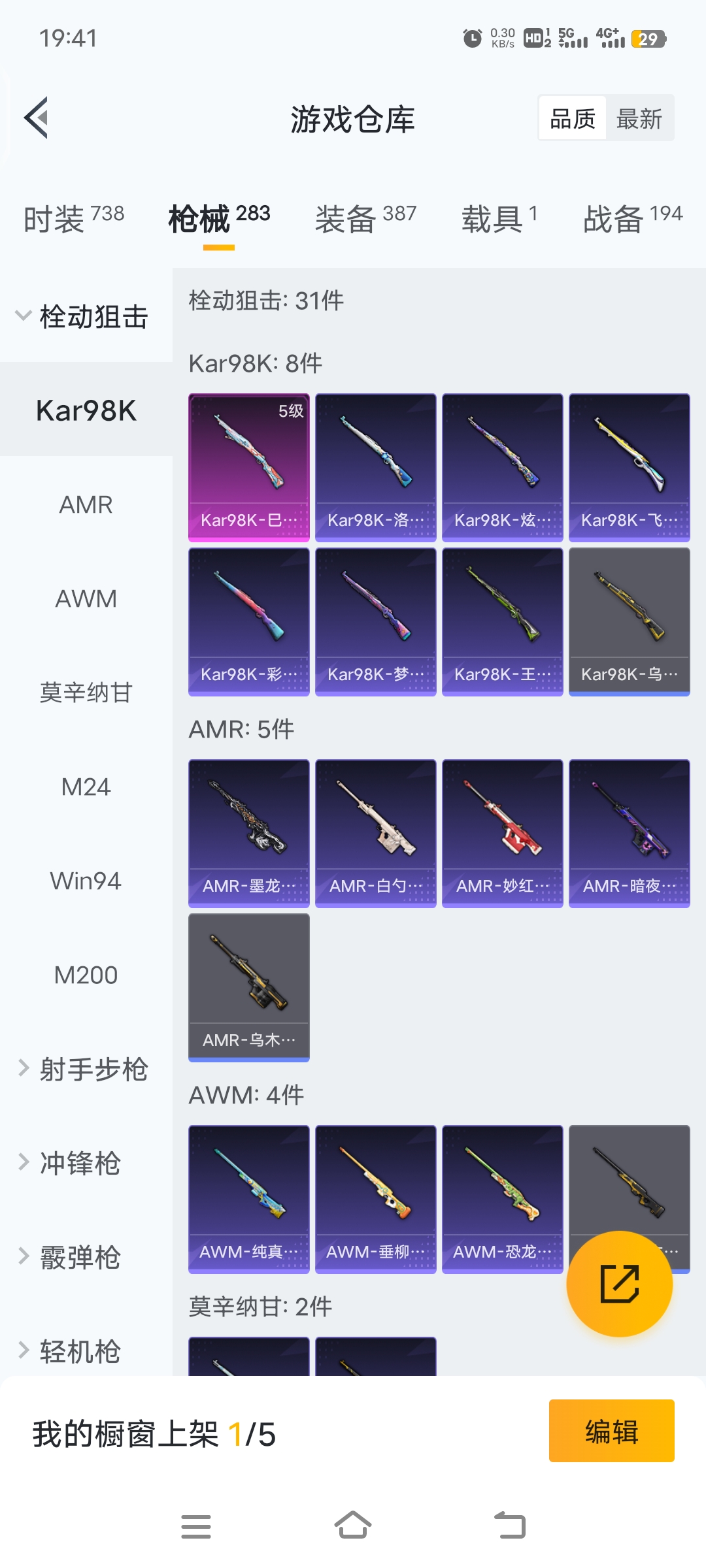This screenshot has height=1568, width=706.
Task: Select M24 in the side list
Action: click(86, 787)
